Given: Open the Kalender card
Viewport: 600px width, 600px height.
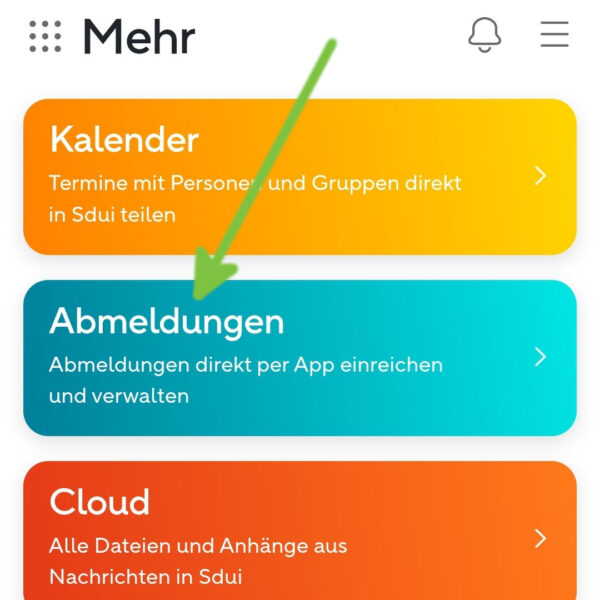Looking at the screenshot, I should tap(300, 177).
